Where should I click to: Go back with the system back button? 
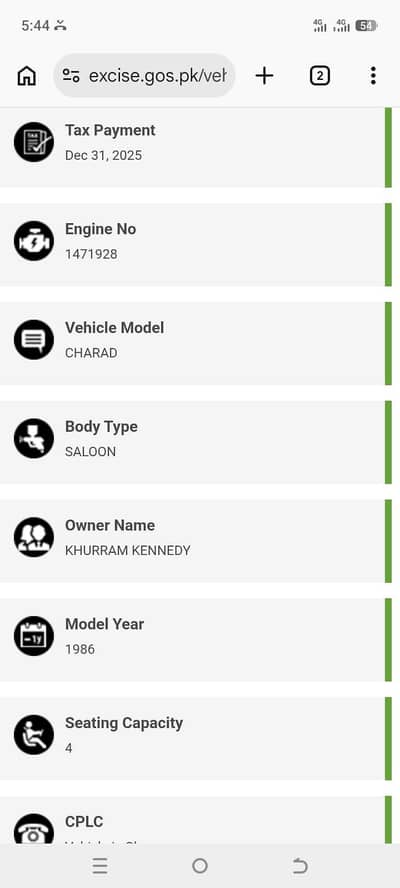tap(300, 865)
